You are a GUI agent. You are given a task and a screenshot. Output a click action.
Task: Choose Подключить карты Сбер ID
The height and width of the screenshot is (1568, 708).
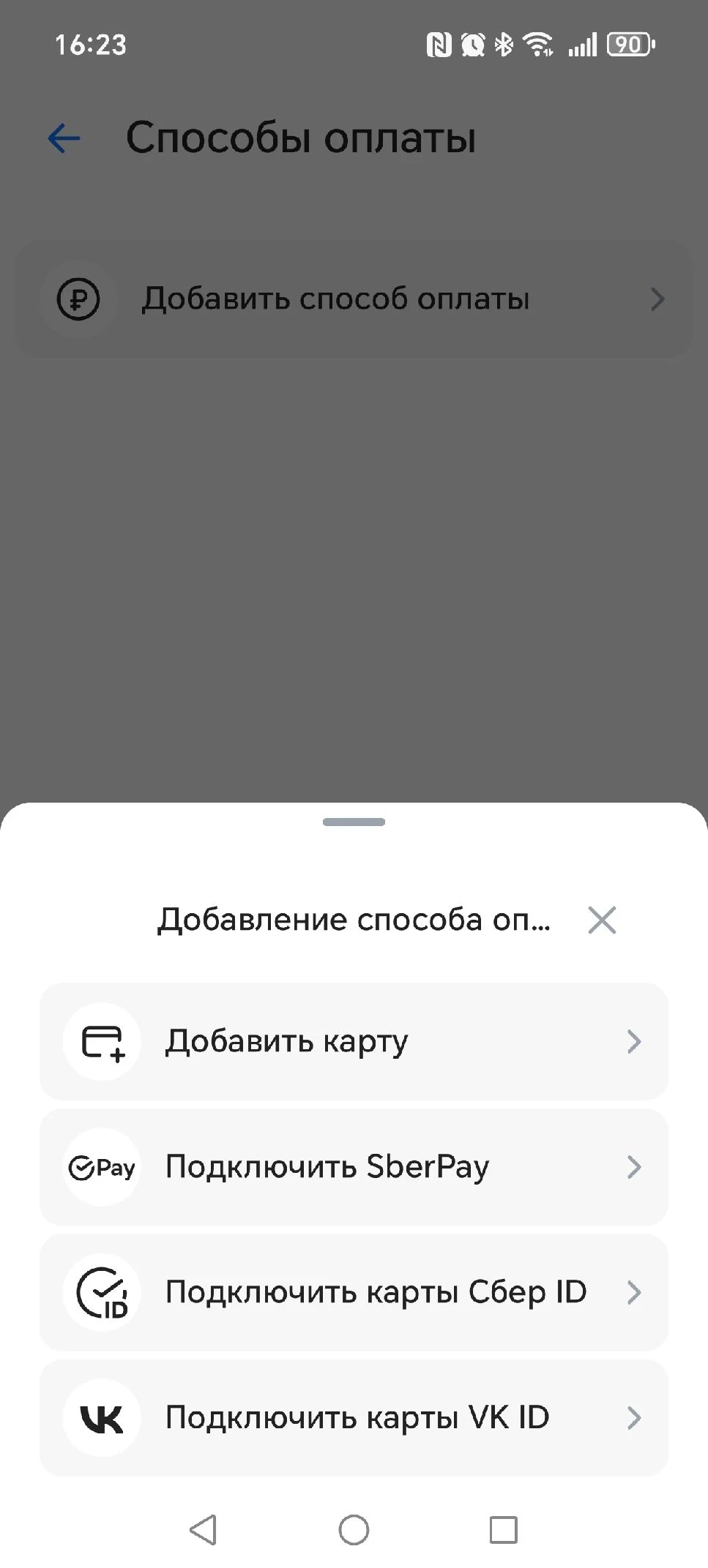click(x=354, y=1292)
